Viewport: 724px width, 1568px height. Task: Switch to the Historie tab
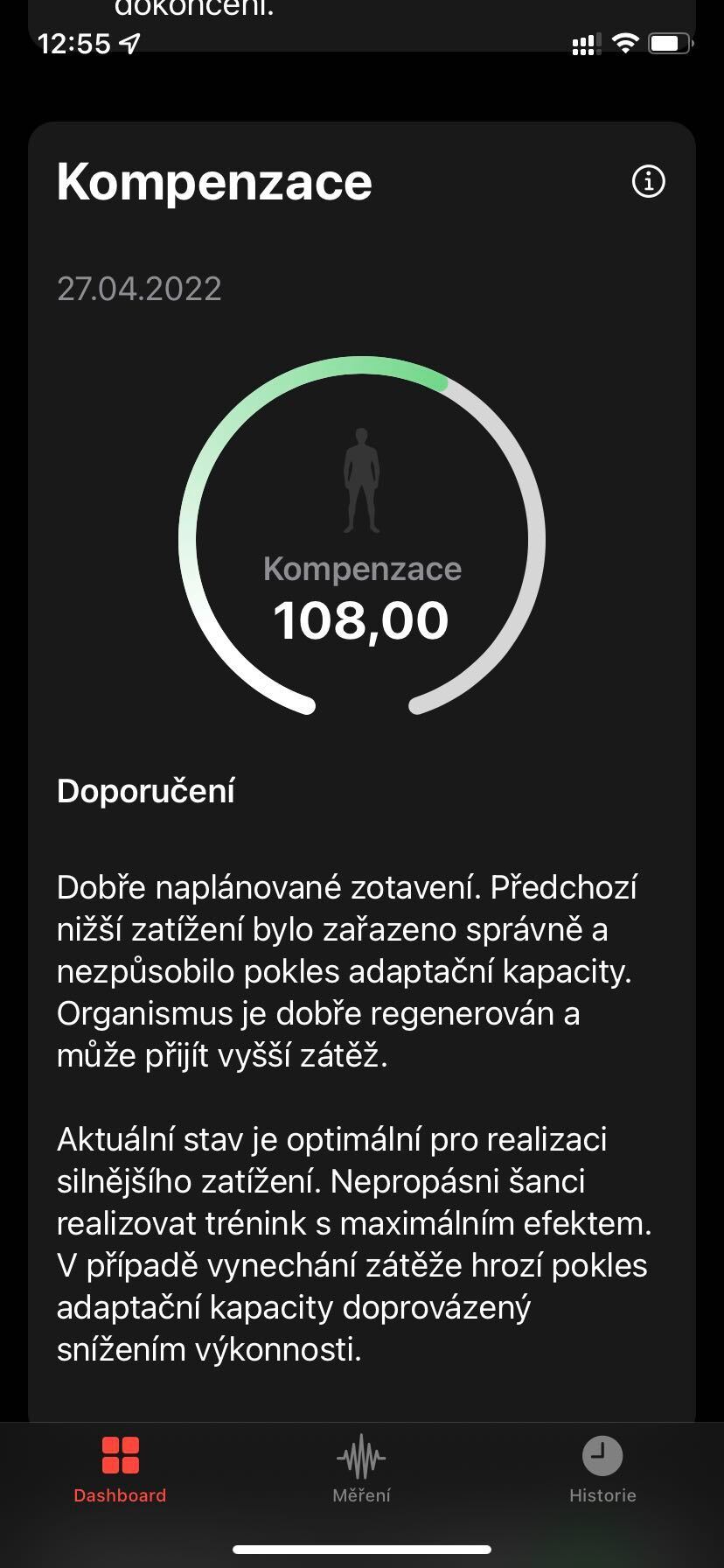602,1470
